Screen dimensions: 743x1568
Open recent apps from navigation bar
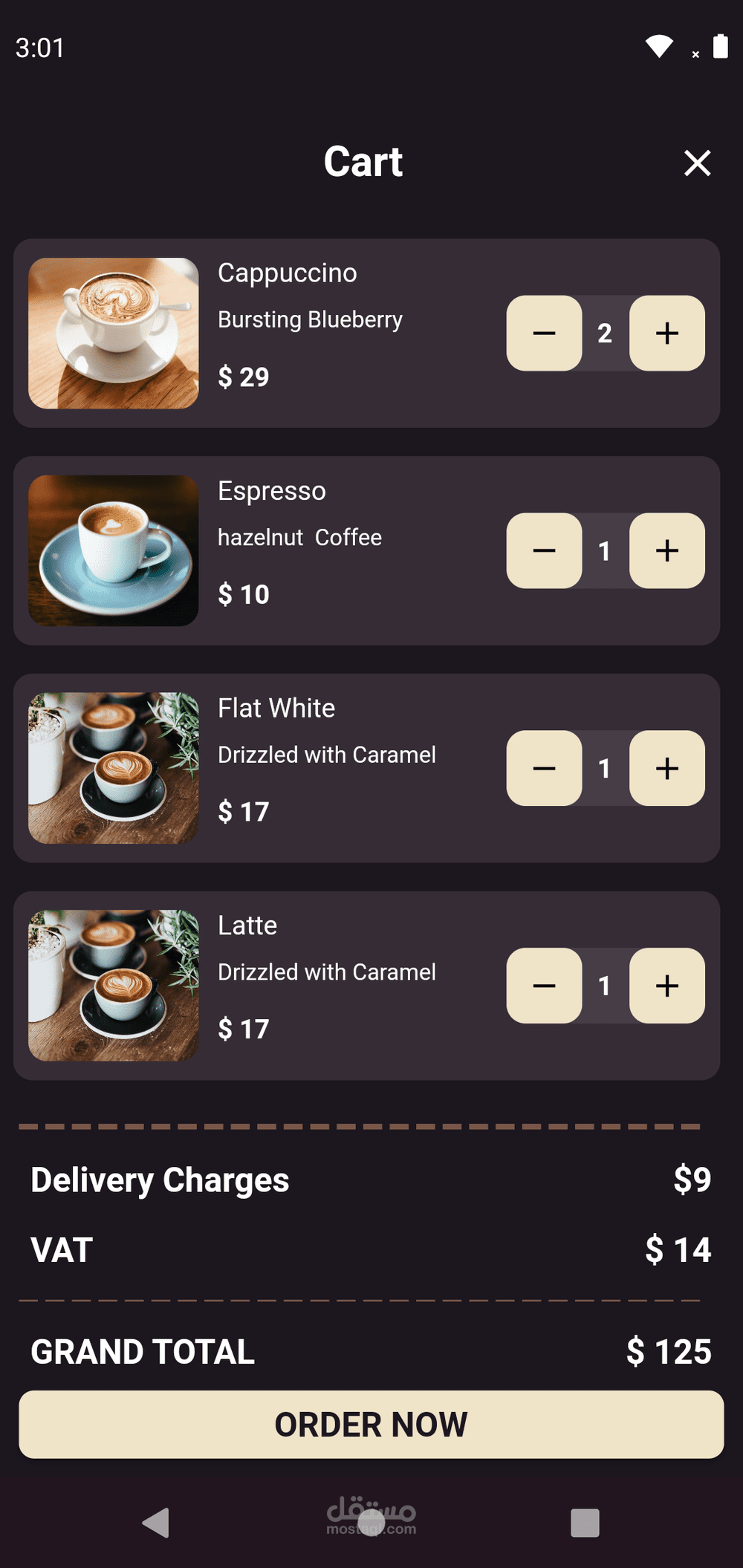[x=585, y=1523]
